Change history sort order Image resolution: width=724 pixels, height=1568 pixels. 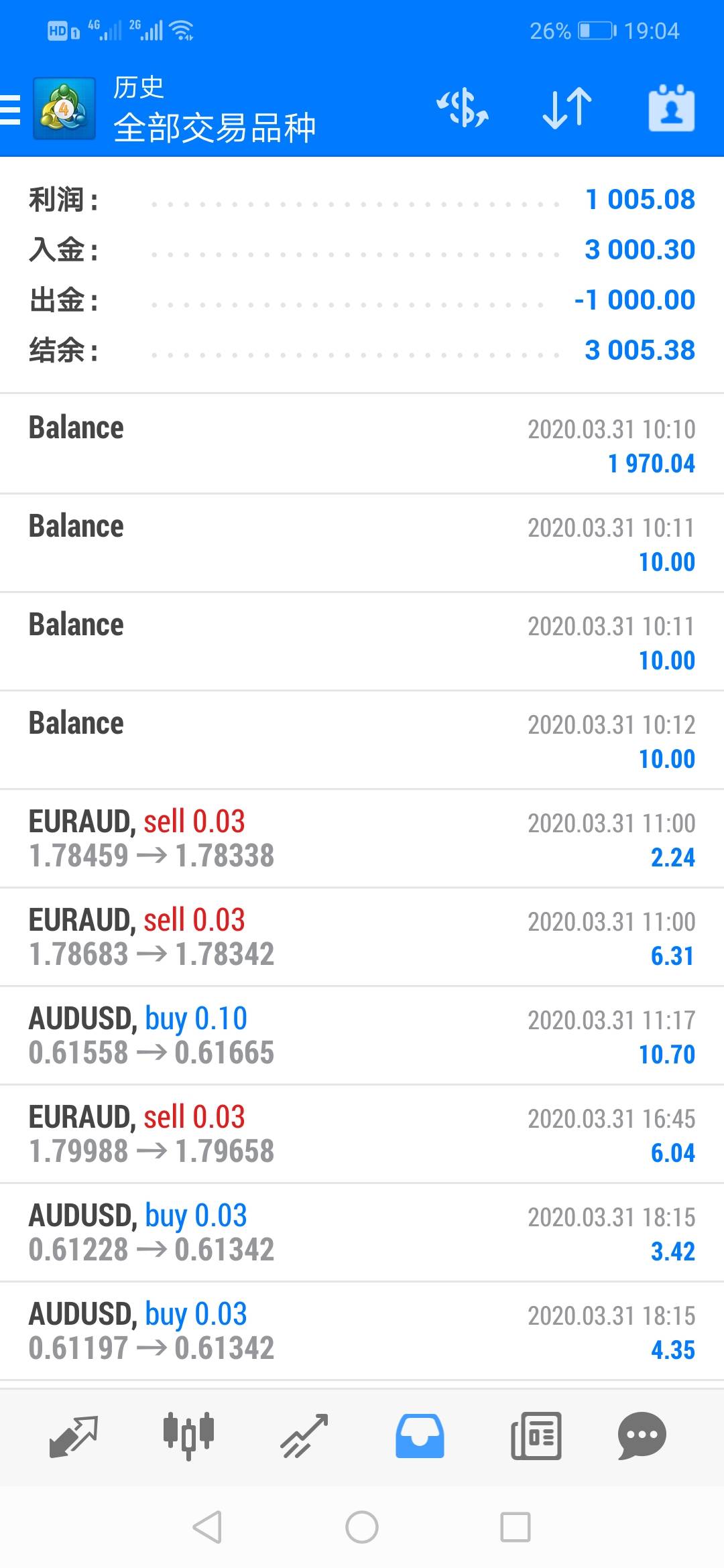[567, 108]
